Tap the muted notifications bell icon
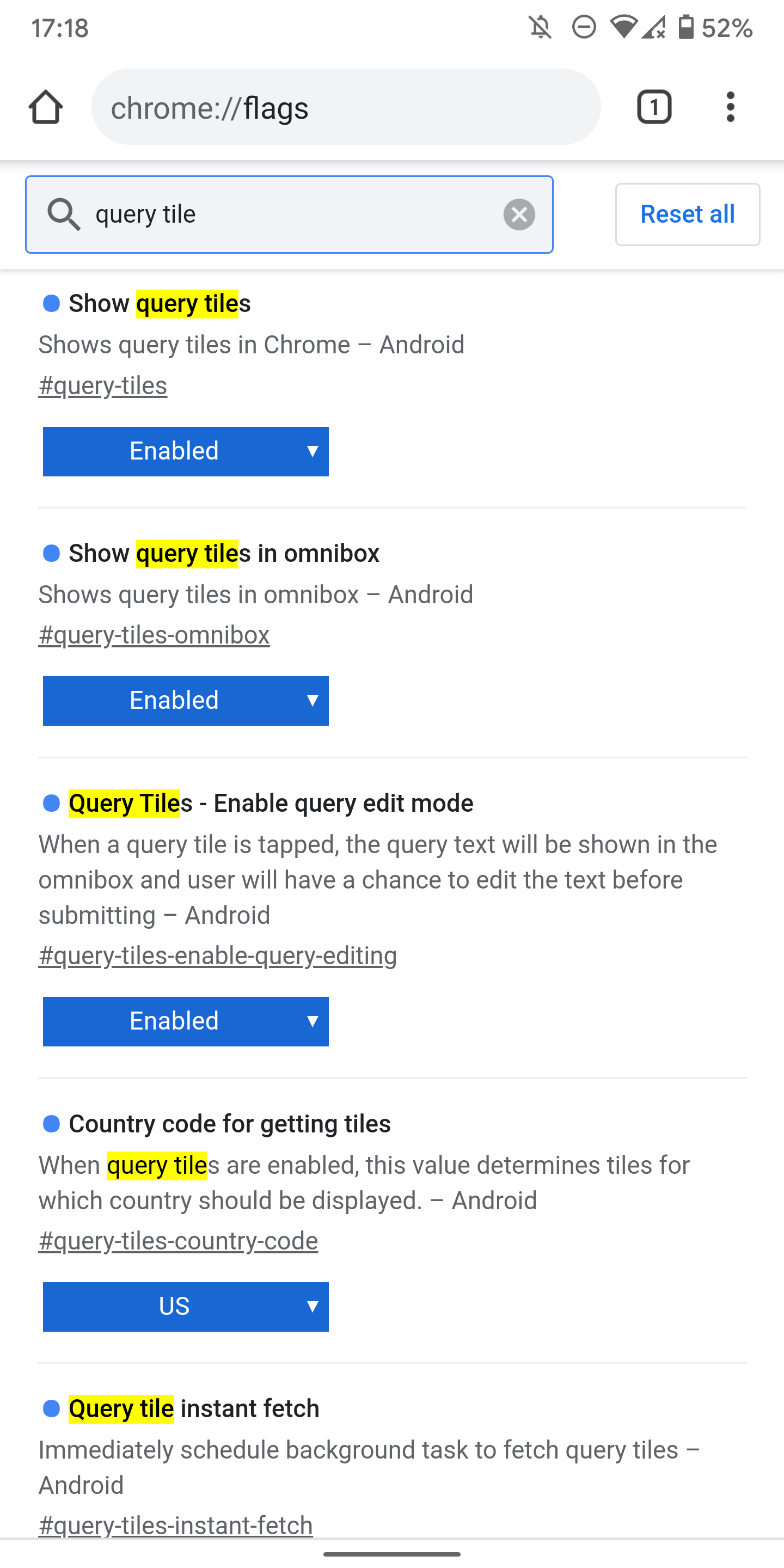The image size is (784, 1568). 540,27
